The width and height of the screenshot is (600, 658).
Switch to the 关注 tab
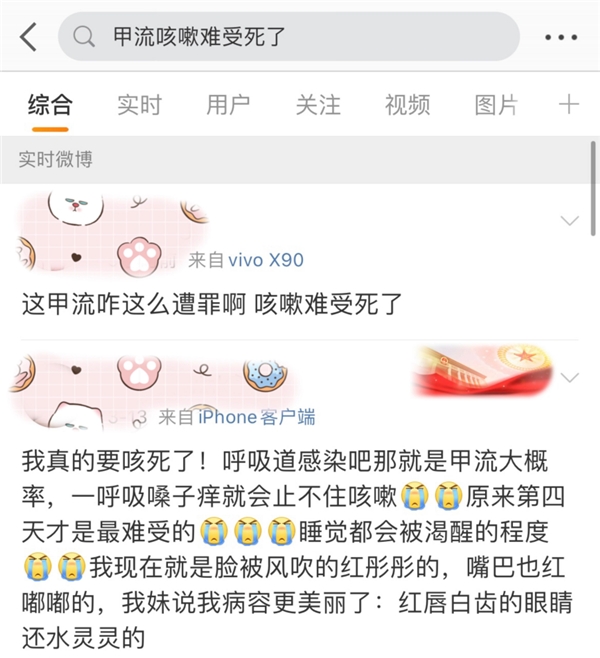318,104
